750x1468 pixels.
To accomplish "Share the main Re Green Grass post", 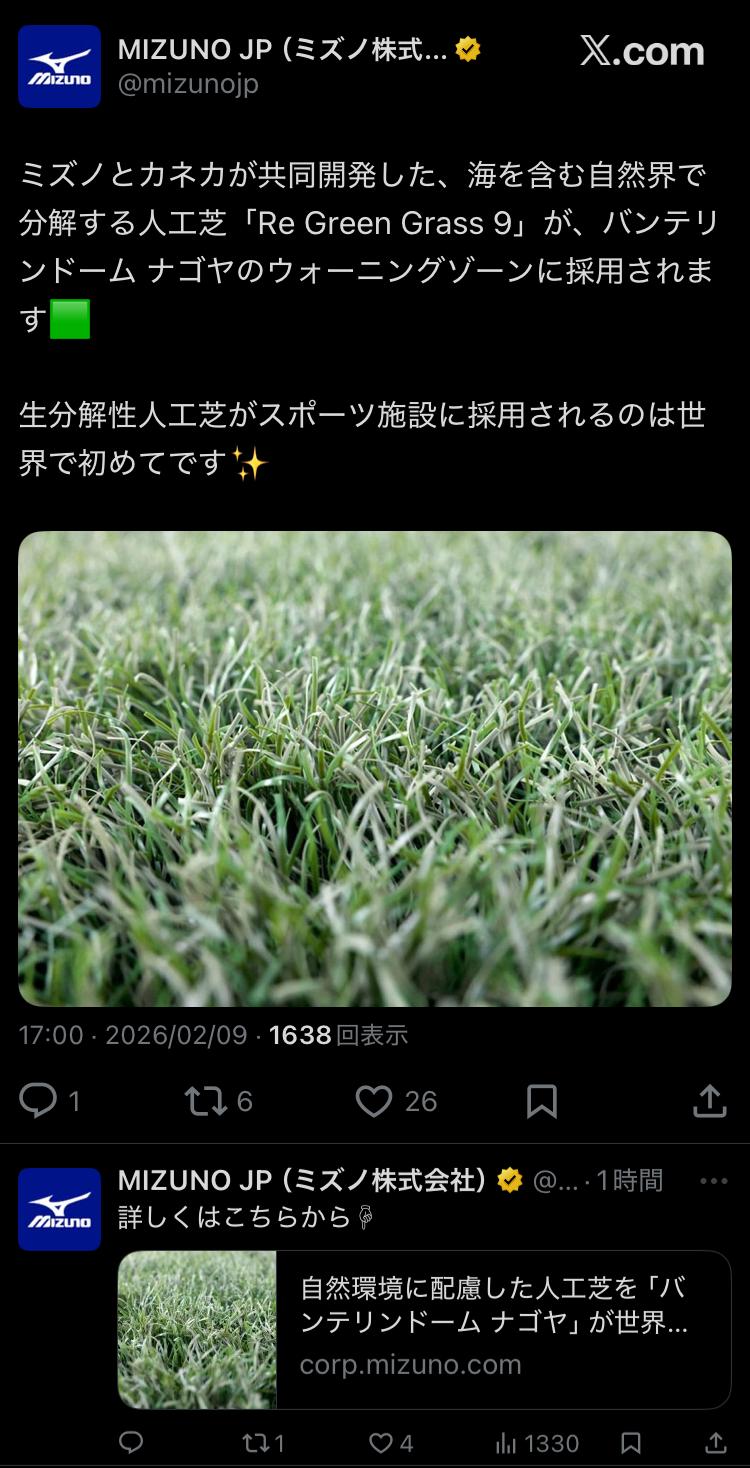I will click(x=709, y=1101).
